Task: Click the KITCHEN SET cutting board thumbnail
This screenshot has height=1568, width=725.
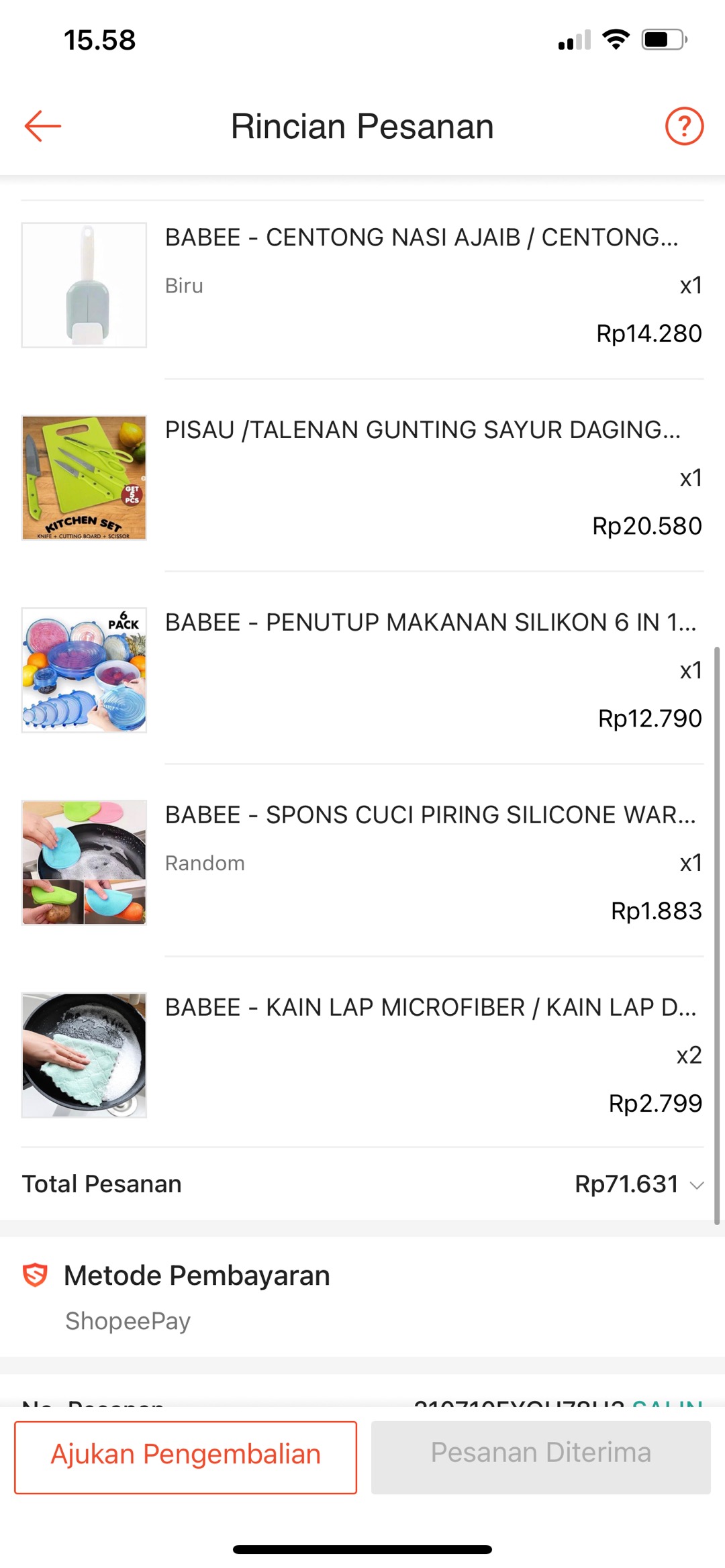Action: click(x=83, y=477)
